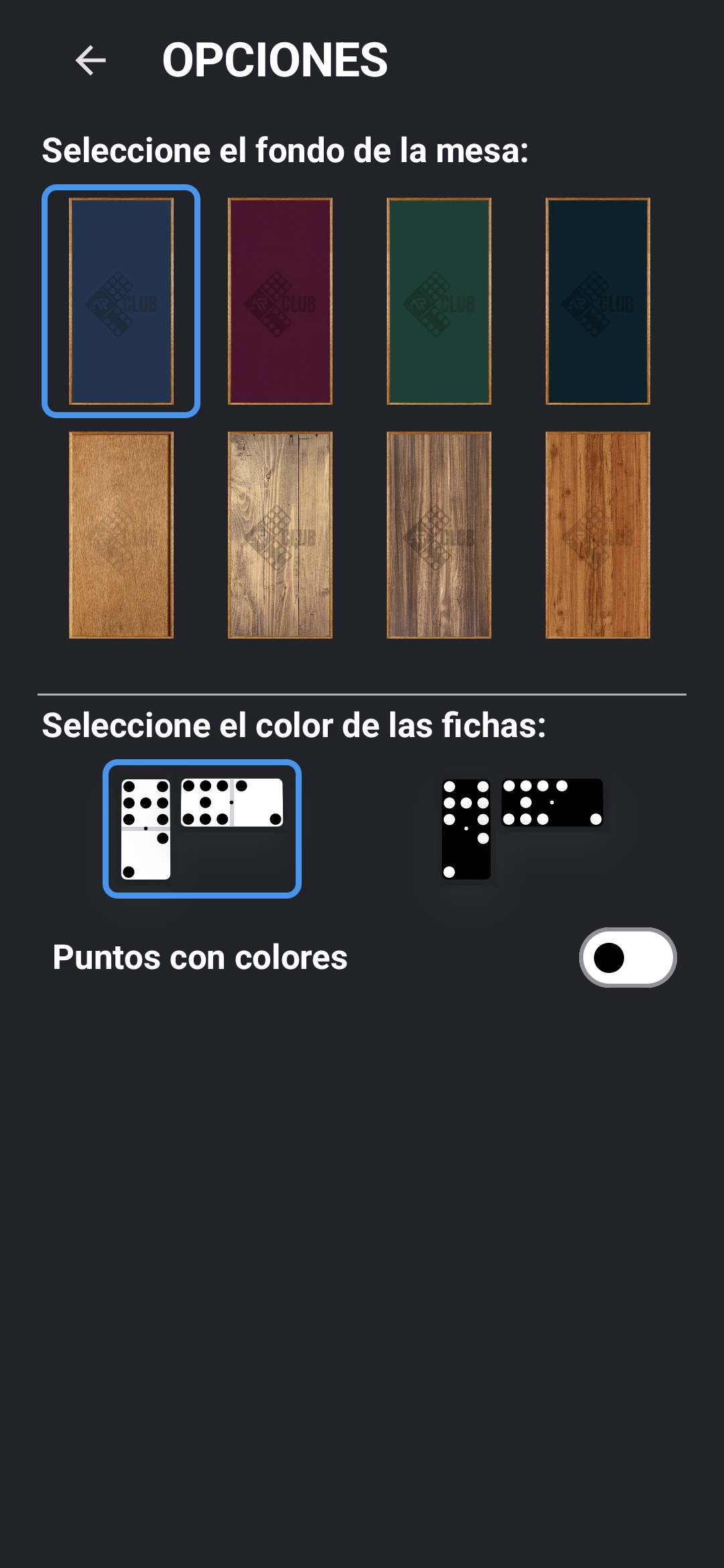Select the blue table background
724x1568 pixels.
(122, 300)
